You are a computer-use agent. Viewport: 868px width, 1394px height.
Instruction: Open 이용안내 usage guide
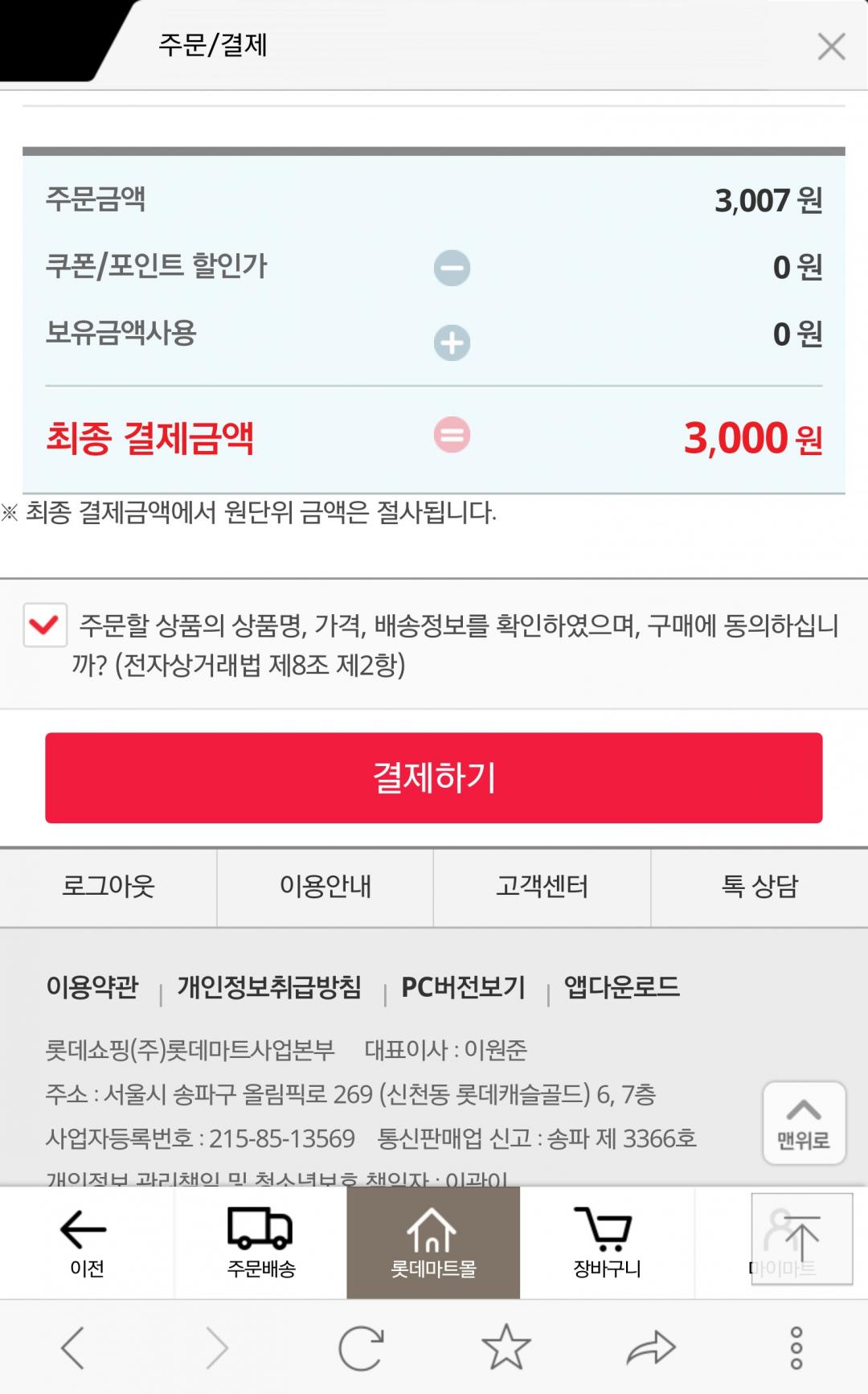pyautogui.click(x=325, y=887)
